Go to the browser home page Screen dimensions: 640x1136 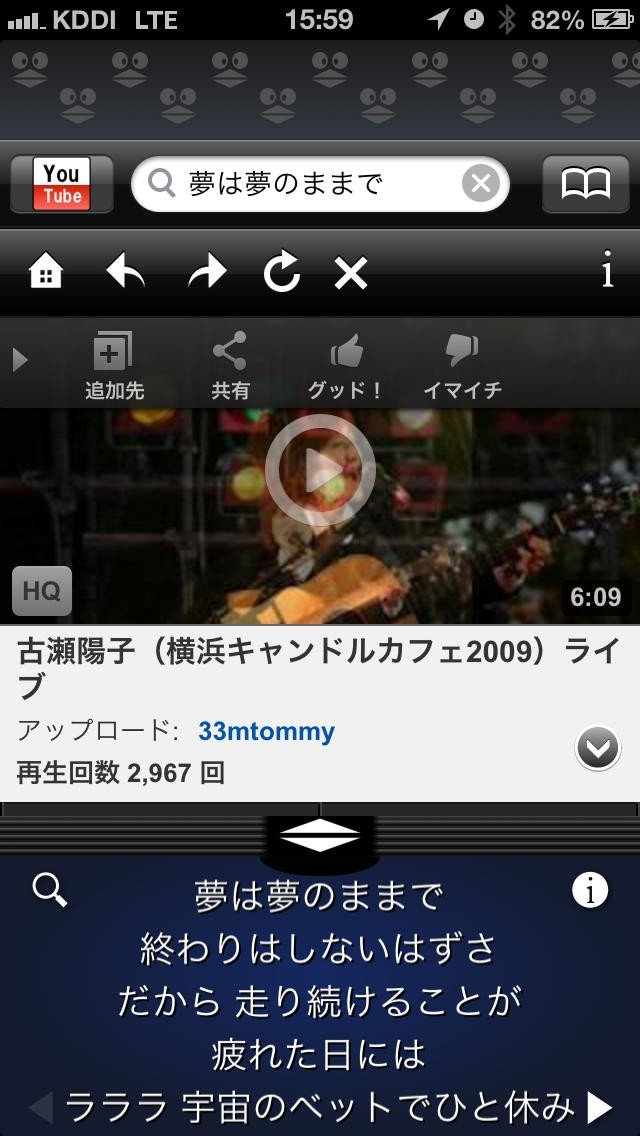[46, 272]
